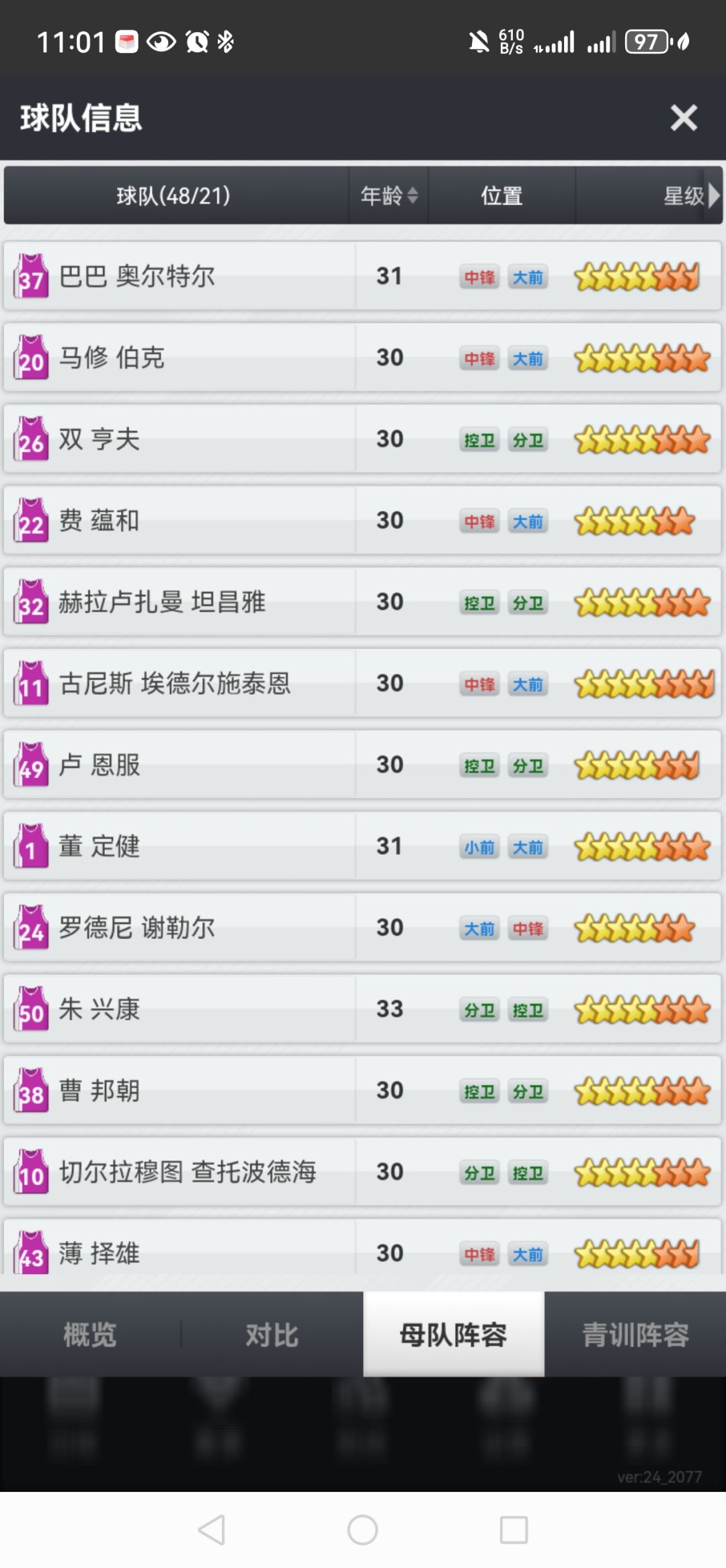Close the 球队信息 panel
726x1568 pixels.
684,118
